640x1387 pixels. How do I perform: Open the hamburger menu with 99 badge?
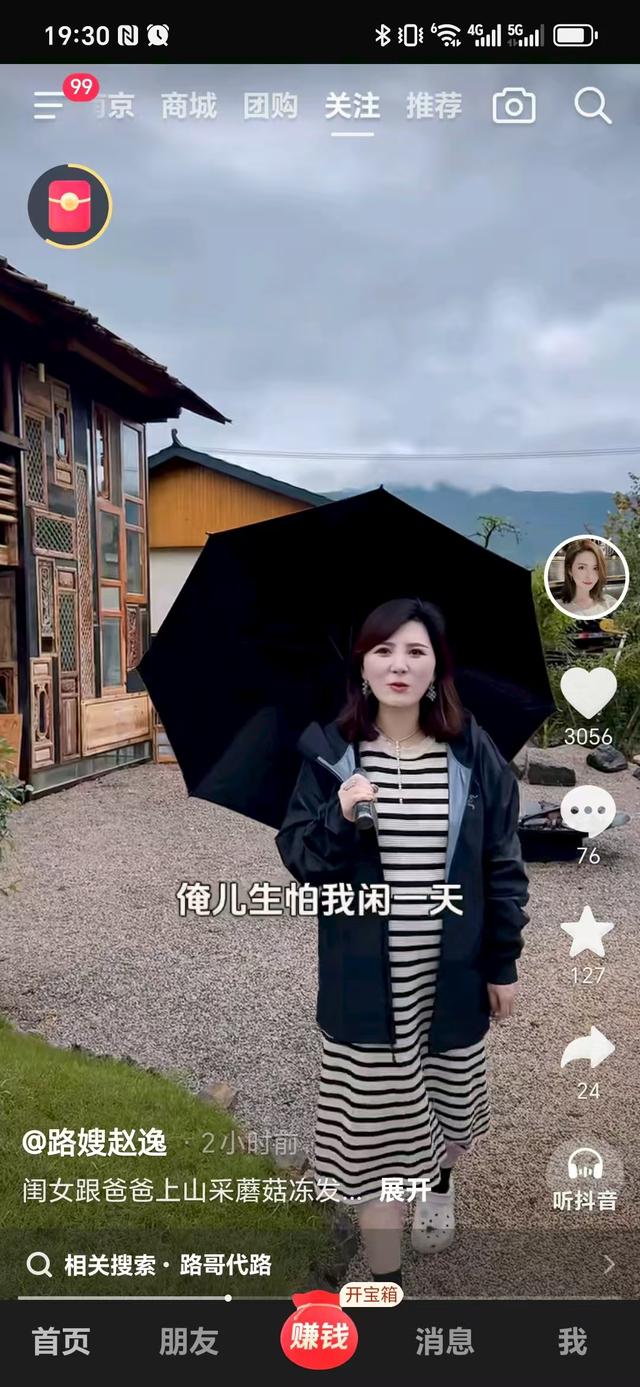click(49, 105)
